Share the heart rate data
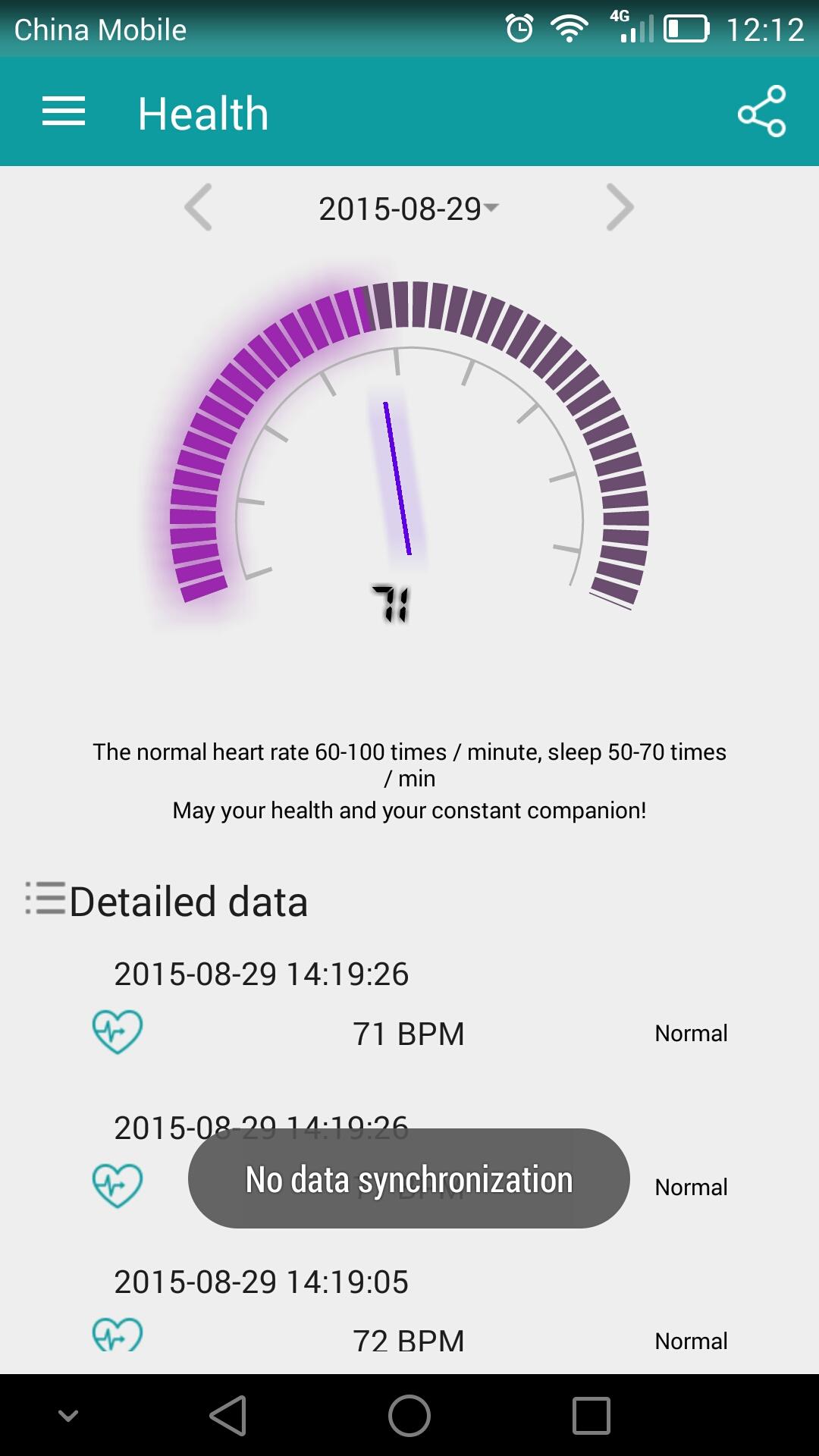The width and height of the screenshot is (819, 1456). pyautogui.click(x=761, y=111)
